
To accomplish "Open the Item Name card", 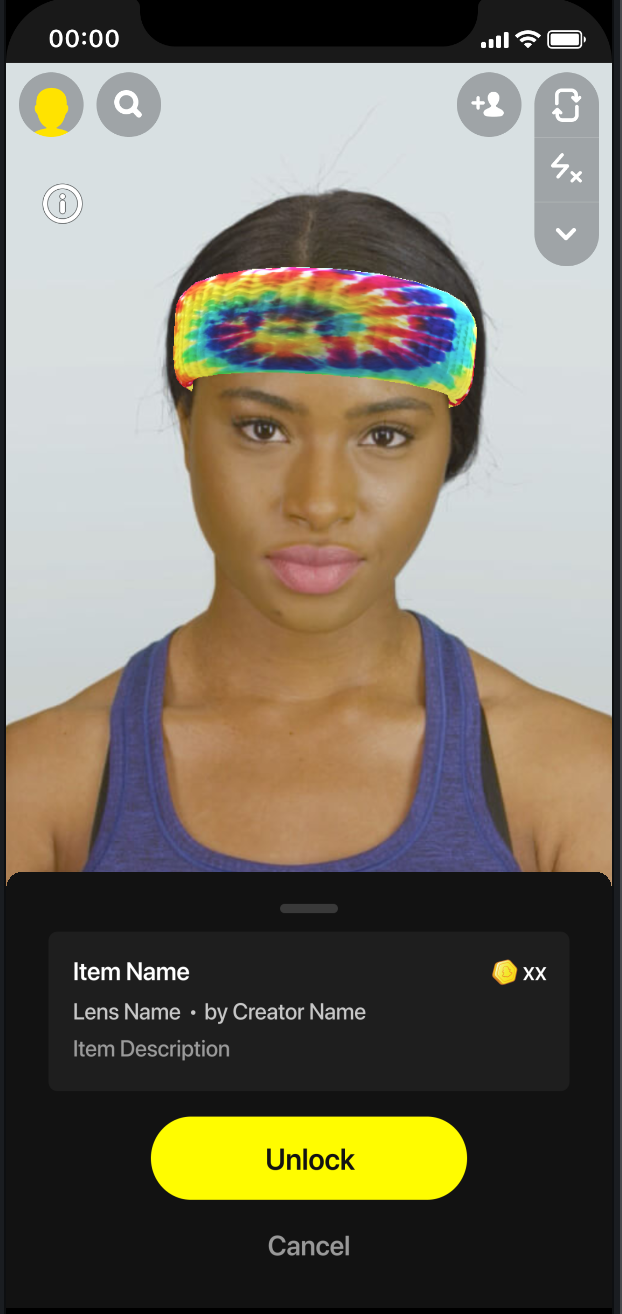I will 309,1010.
